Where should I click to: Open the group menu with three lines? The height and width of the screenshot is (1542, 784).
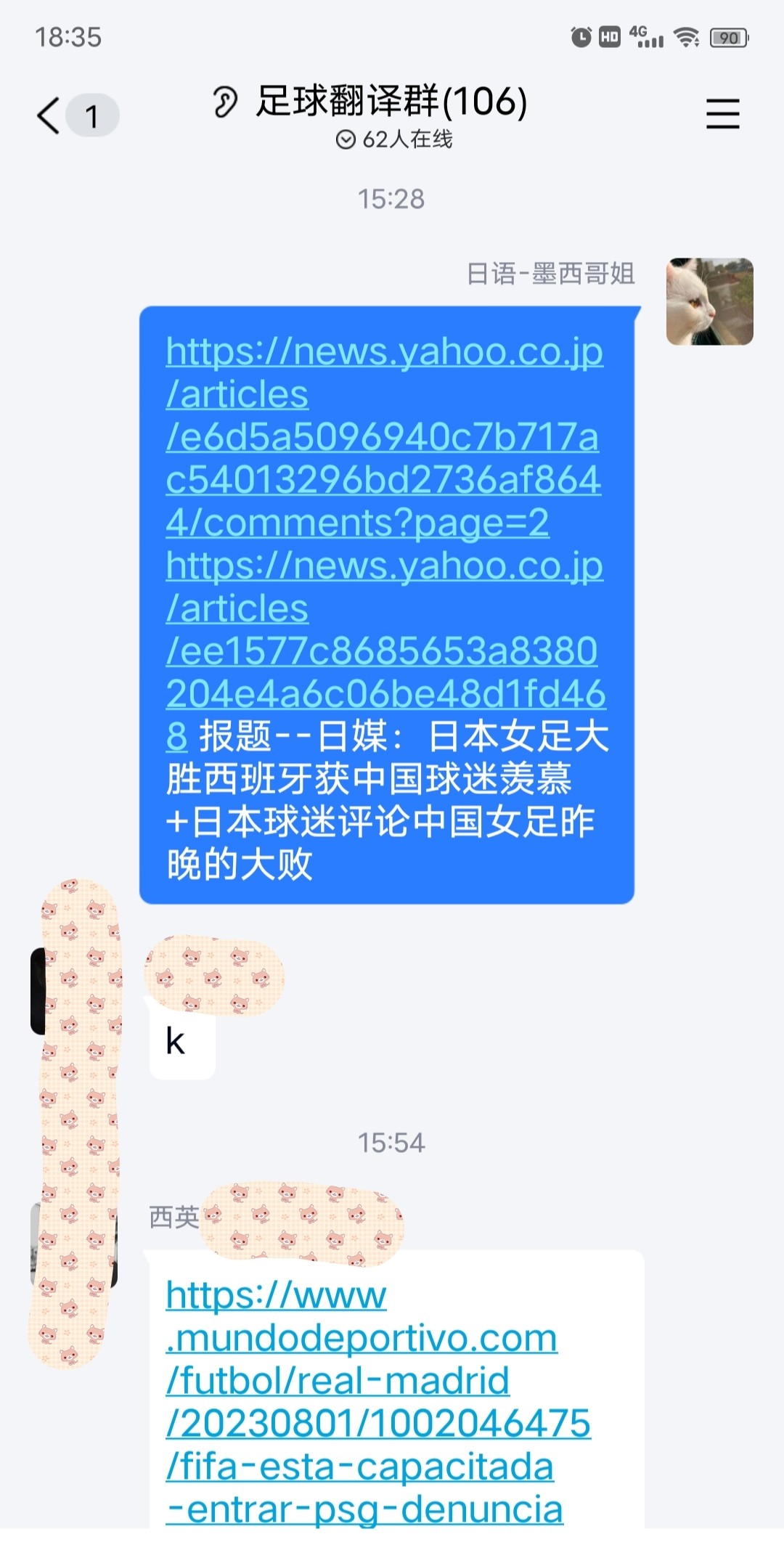point(722,115)
